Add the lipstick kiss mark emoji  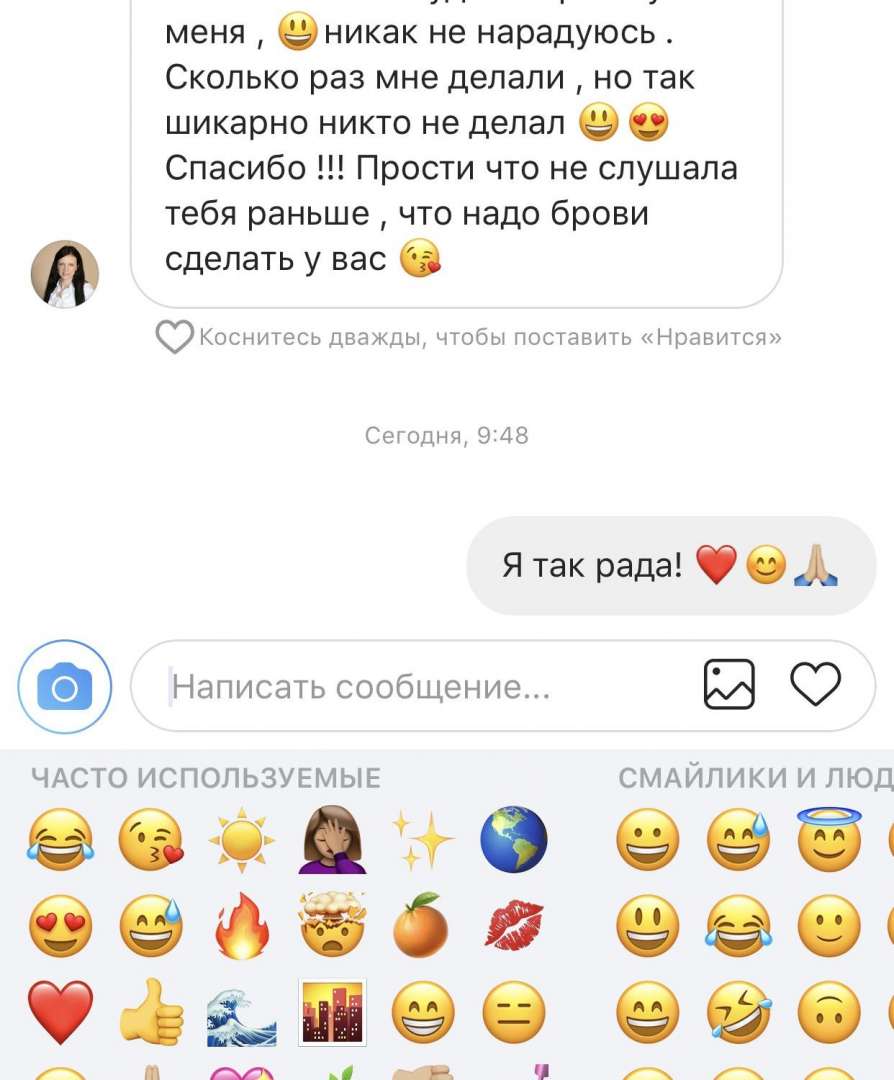514,925
